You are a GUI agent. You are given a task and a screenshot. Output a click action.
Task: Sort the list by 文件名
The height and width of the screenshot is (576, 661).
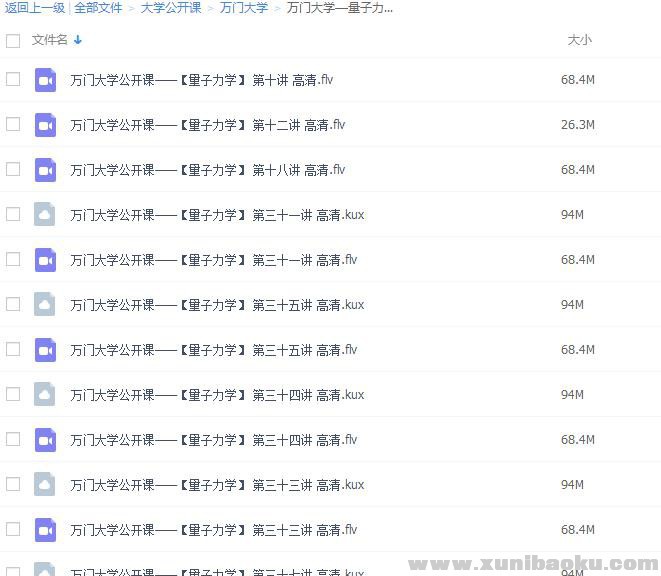point(50,40)
